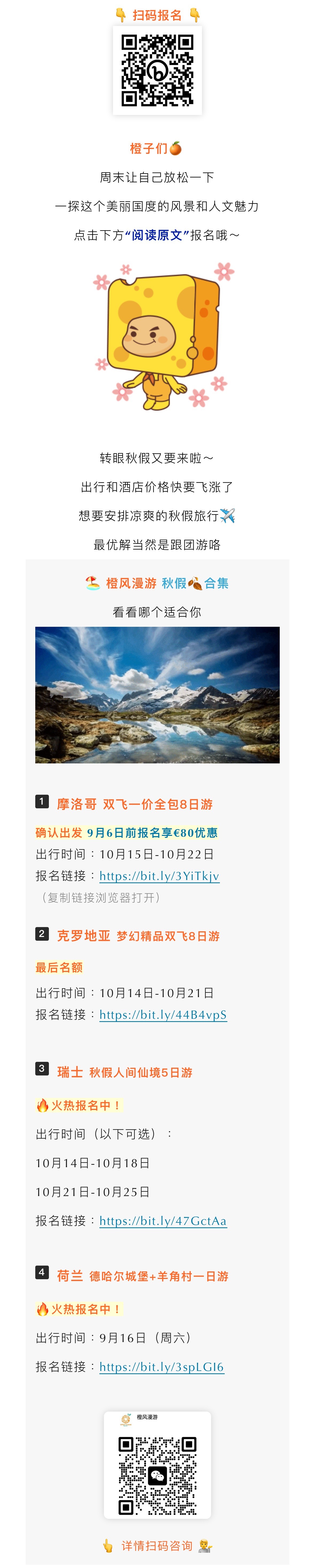Open the Monaco tour link bit.ly/3YiTkjv
The height and width of the screenshot is (1568, 315).
(x=159, y=876)
